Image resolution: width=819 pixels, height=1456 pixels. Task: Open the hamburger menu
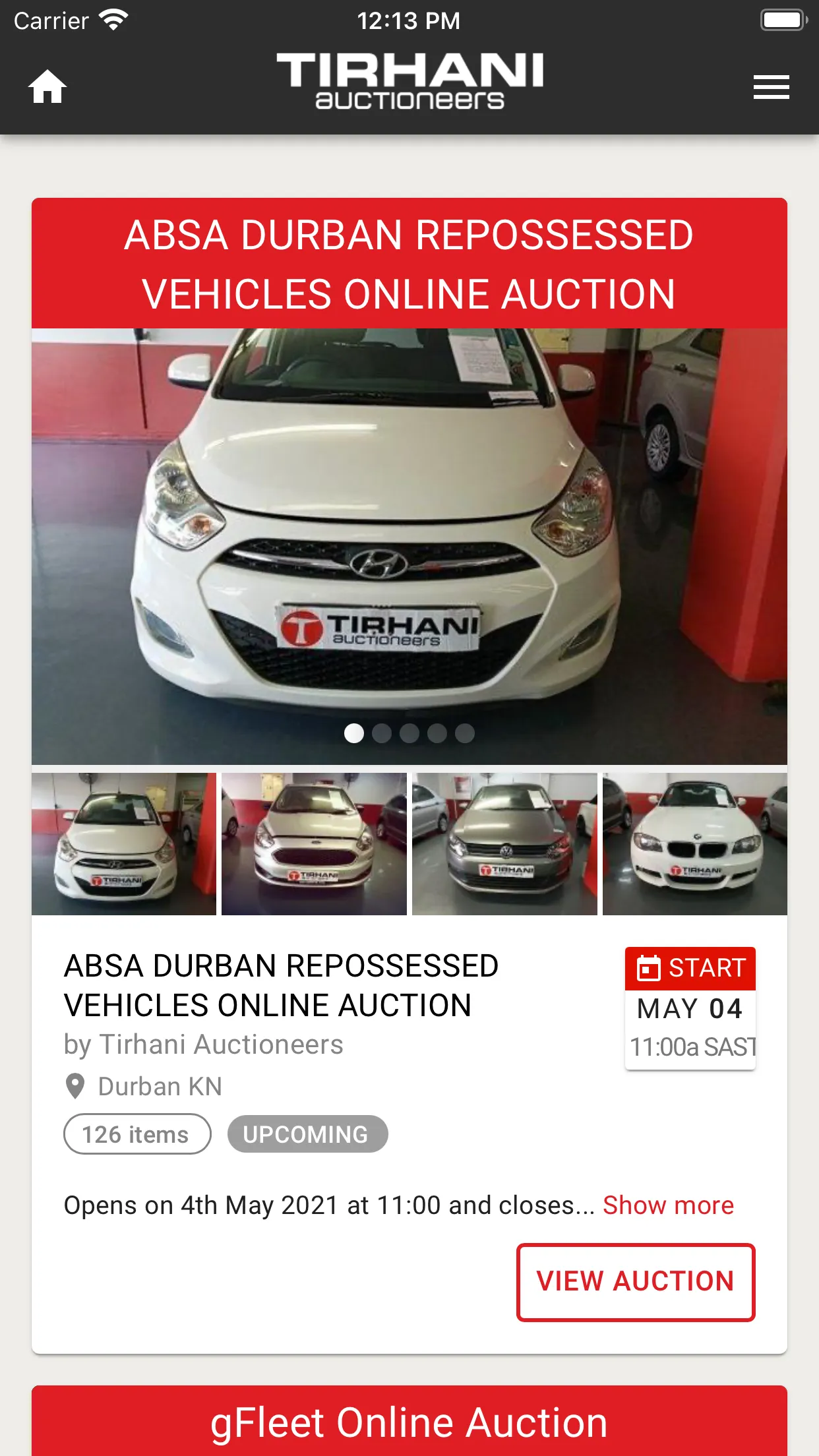772,87
